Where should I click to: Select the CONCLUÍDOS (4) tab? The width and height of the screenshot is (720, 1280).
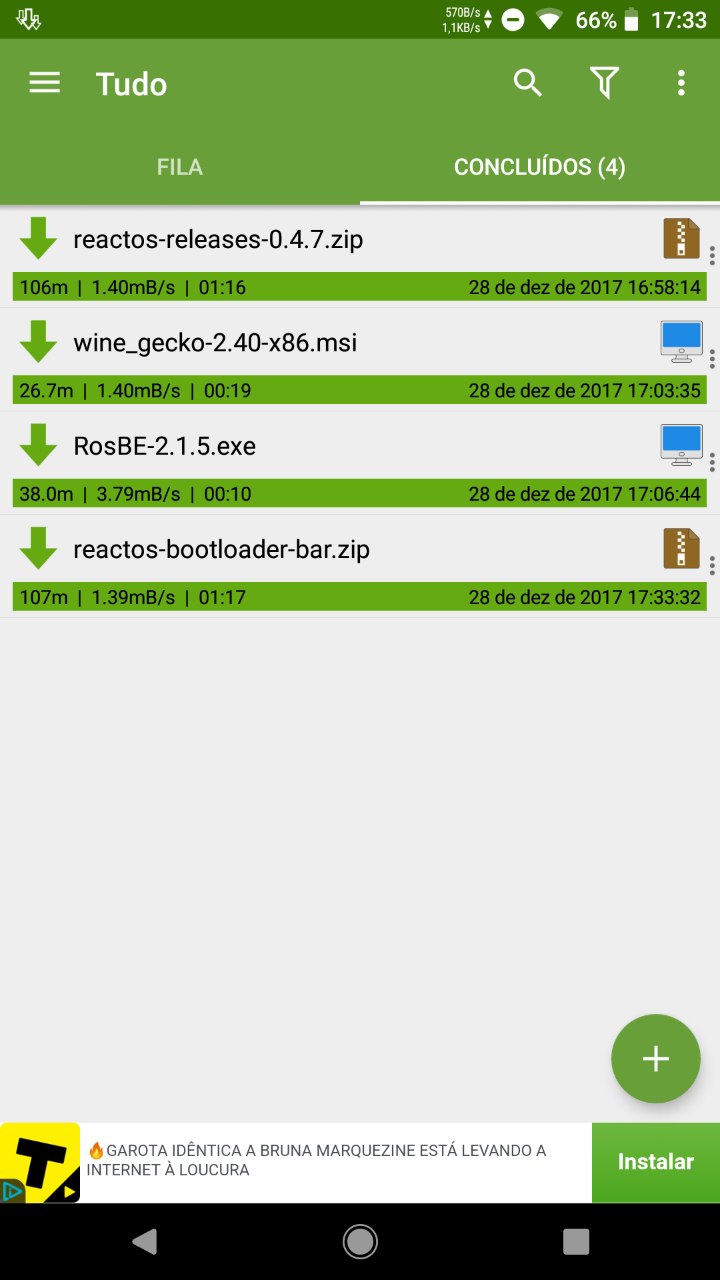coord(540,167)
